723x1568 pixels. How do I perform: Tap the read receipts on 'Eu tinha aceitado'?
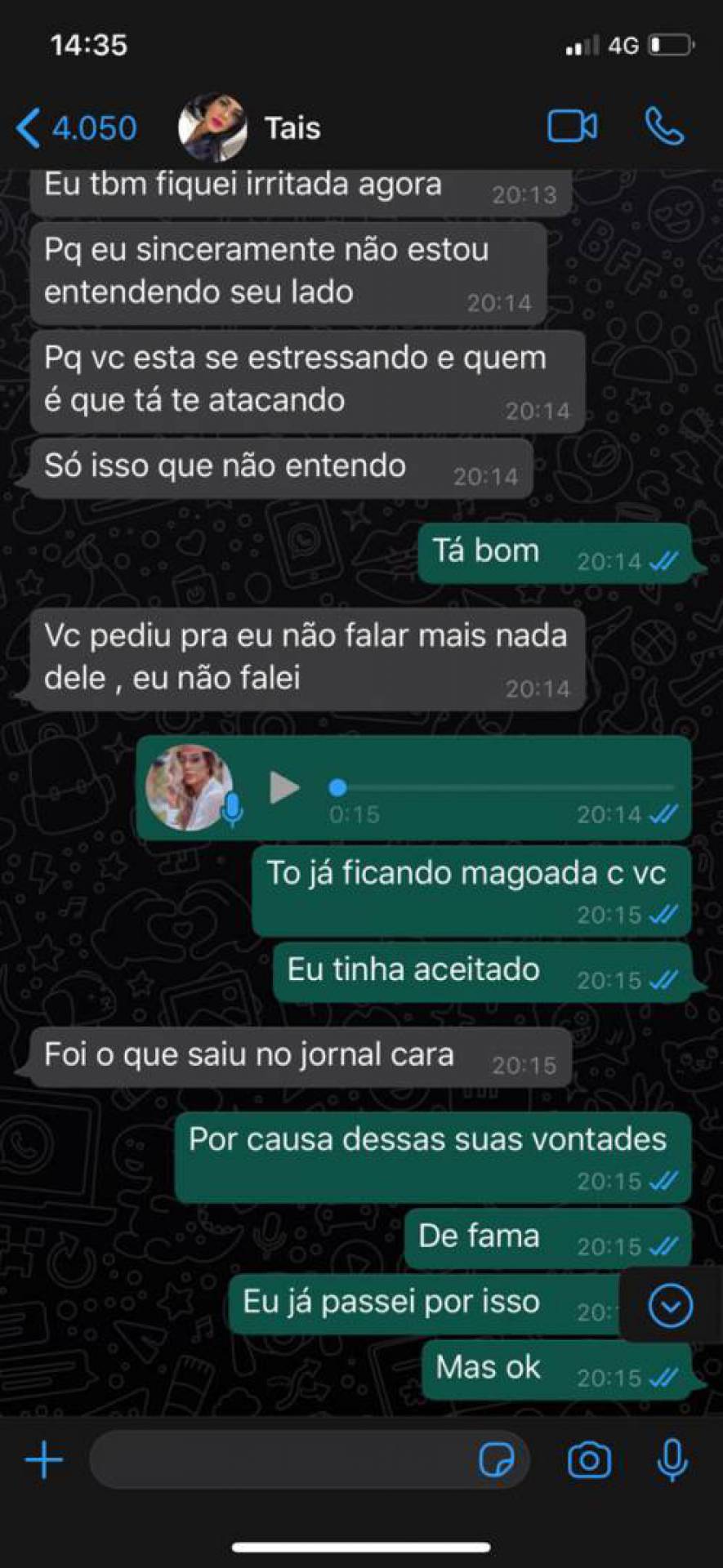point(663,980)
